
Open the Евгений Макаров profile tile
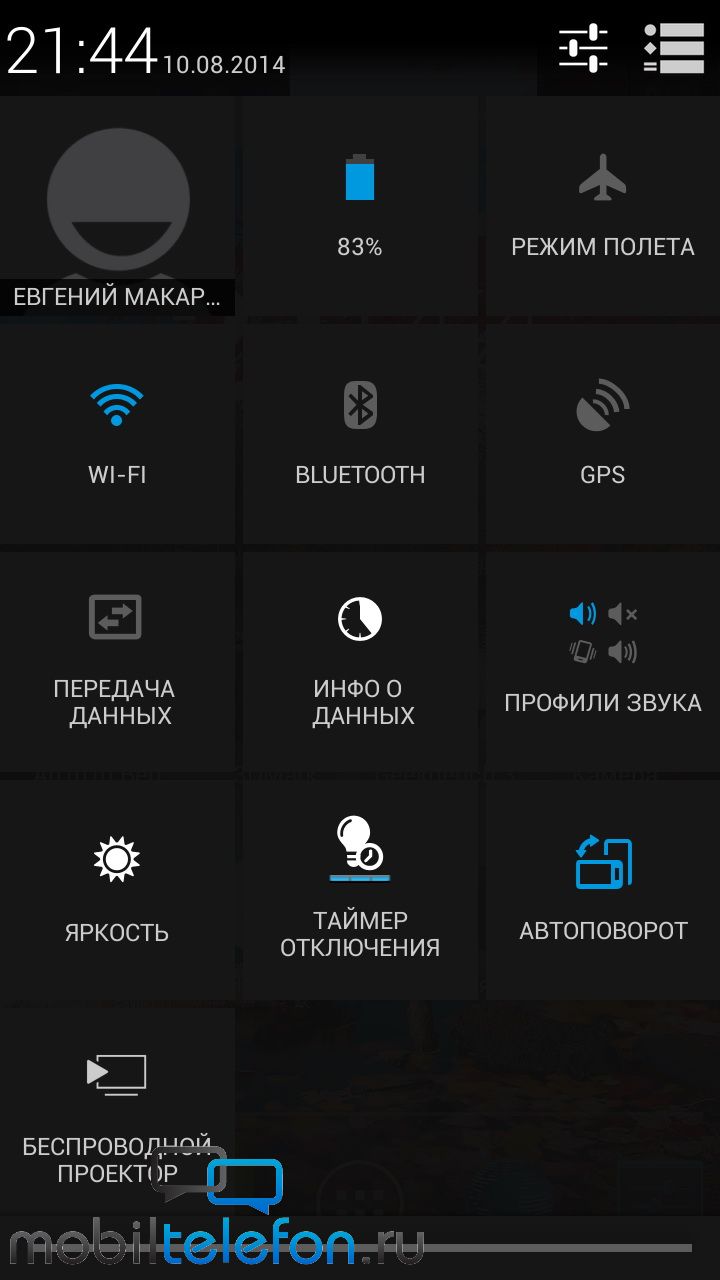tap(117, 207)
